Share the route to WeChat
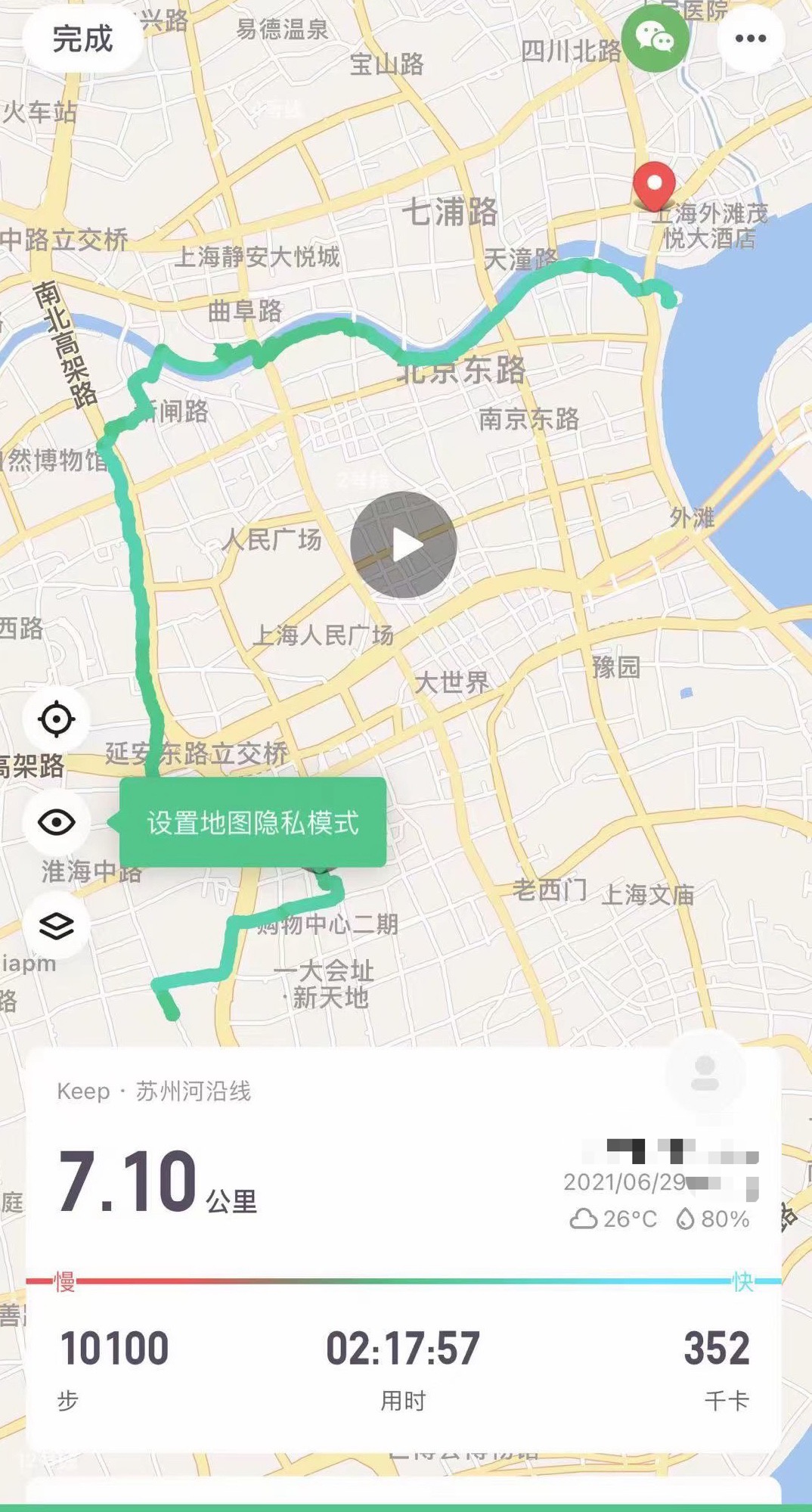Viewport: 812px width, 1512px height. click(x=655, y=37)
